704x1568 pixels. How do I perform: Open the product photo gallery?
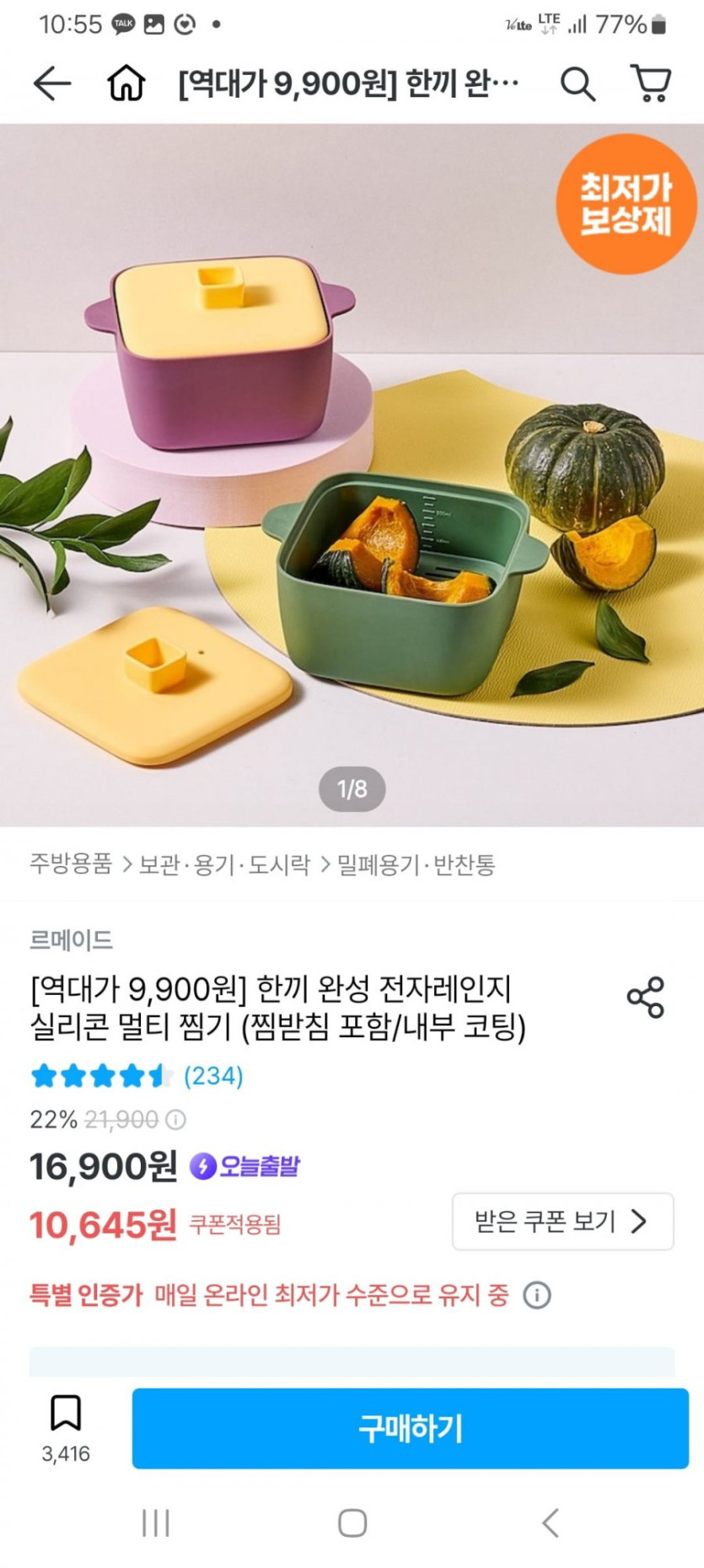click(x=352, y=472)
